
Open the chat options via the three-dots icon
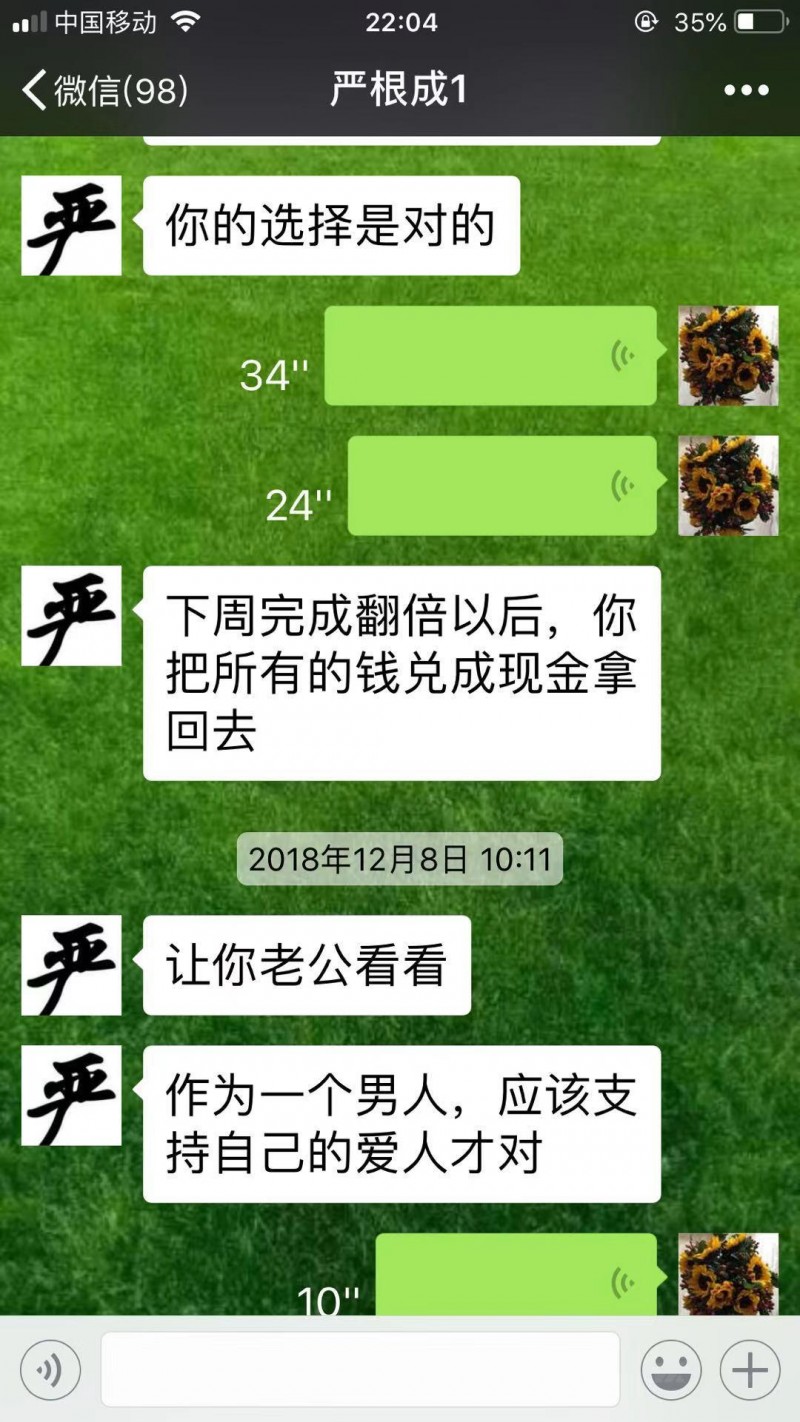[x=746, y=90]
